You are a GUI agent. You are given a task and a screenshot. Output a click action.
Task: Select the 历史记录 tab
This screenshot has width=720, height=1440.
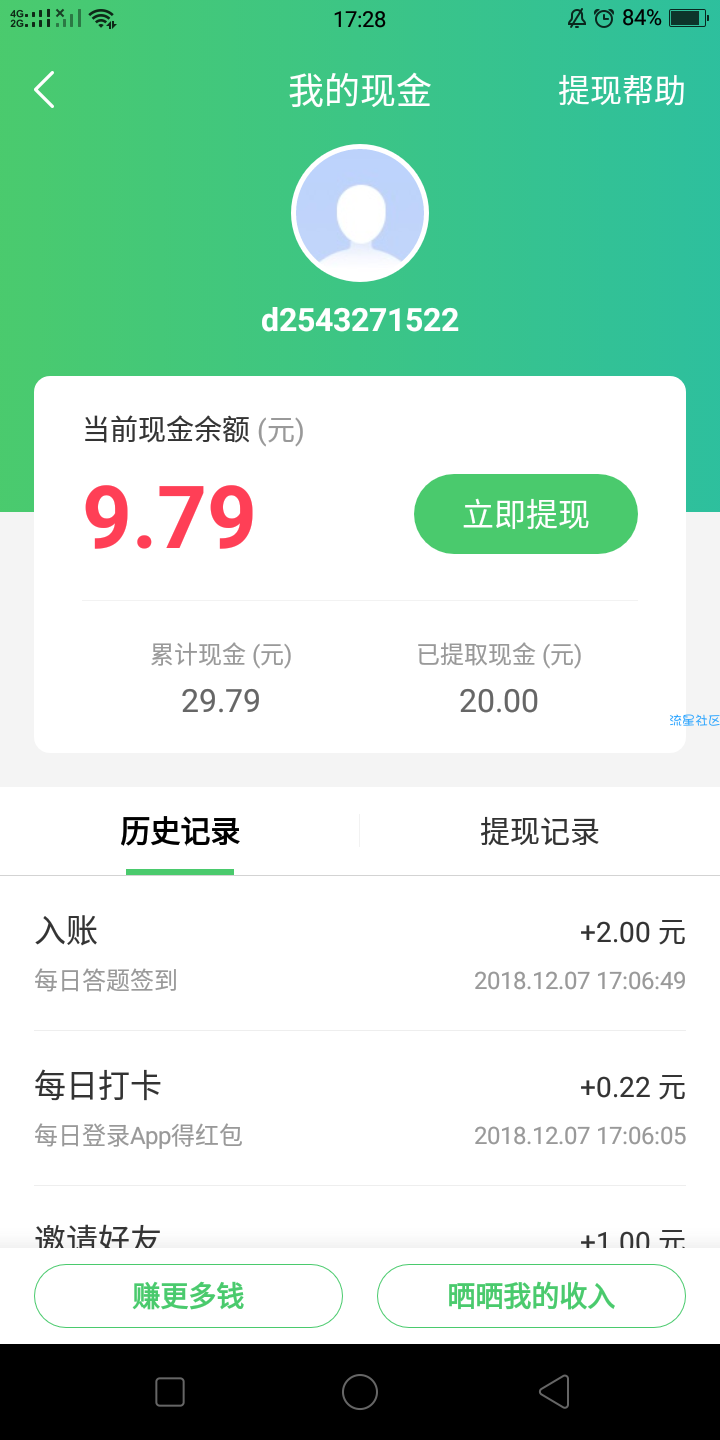pos(180,831)
